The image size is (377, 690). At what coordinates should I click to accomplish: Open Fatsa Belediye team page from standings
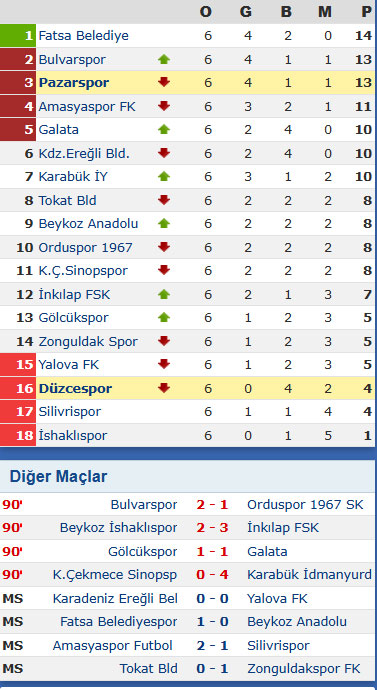click(84, 36)
